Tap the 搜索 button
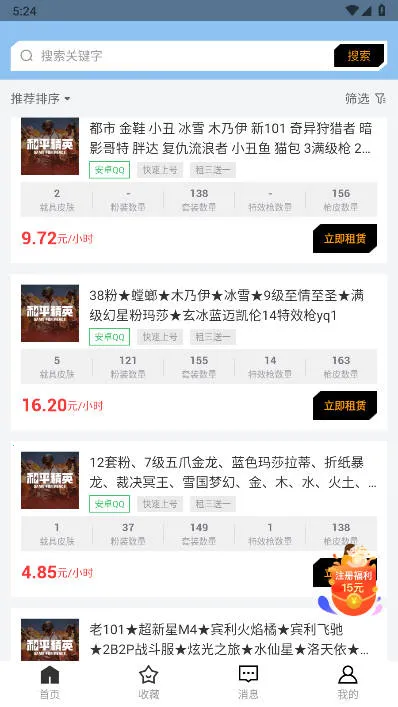Screen dimensions: 398x707 point(359,56)
